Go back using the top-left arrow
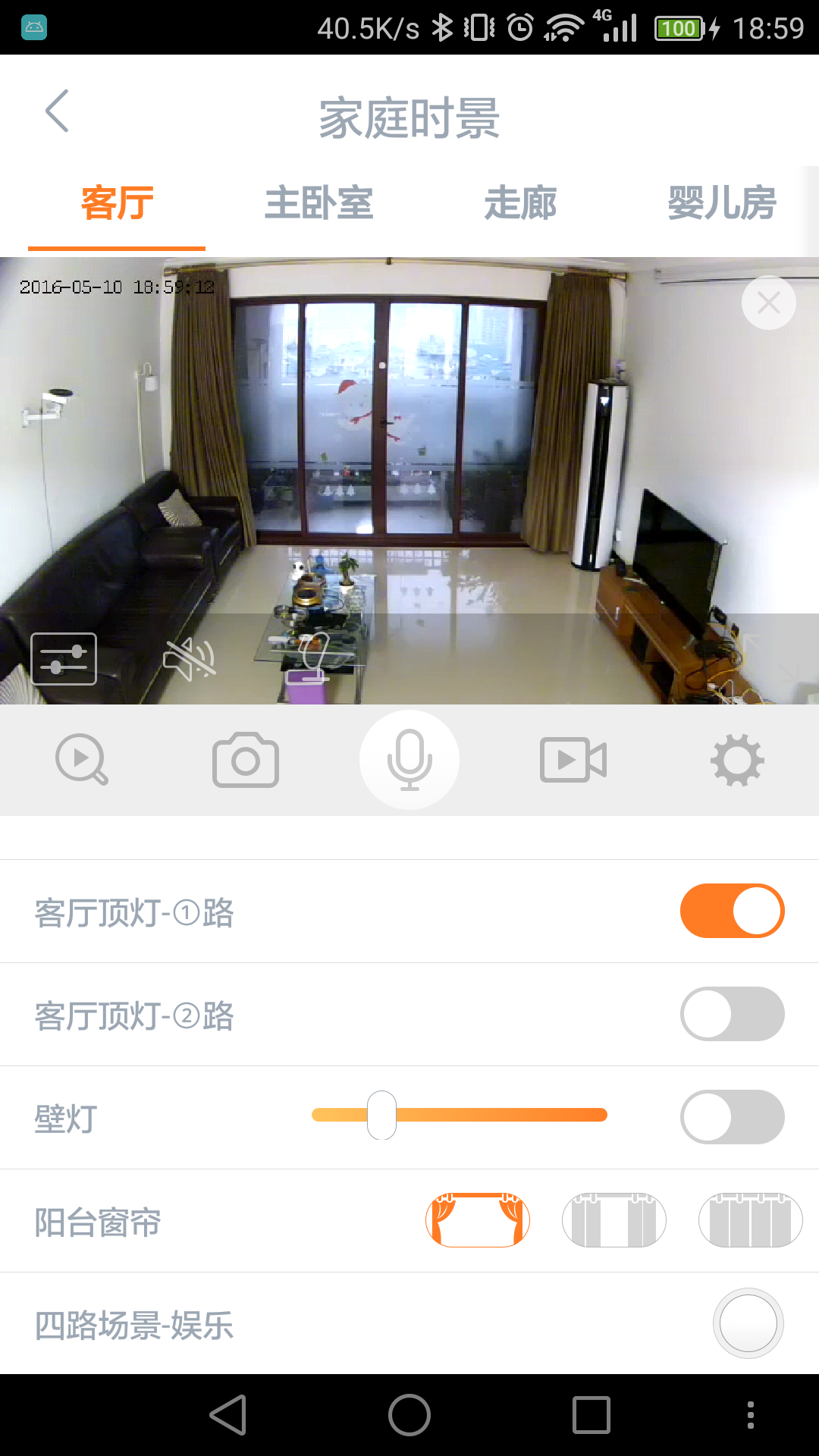The height and width of the screenshot is (1456, 819). [57, 111]
